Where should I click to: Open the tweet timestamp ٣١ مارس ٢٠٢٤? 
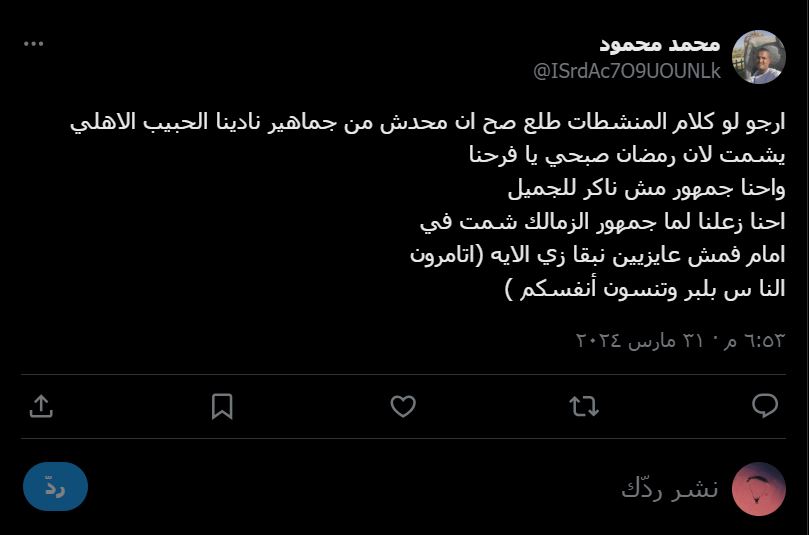coord(680,340)
